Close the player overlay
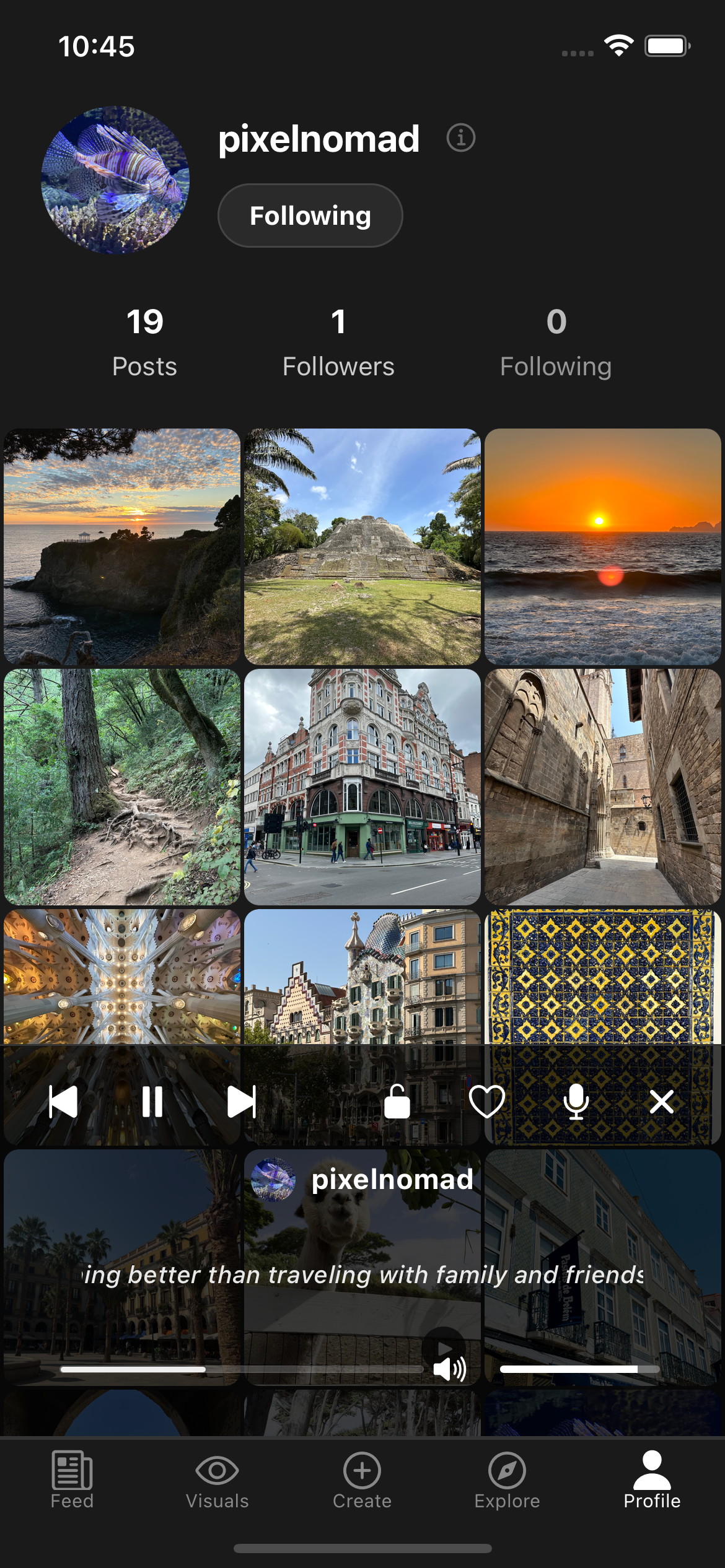 tap(662, 1102)
